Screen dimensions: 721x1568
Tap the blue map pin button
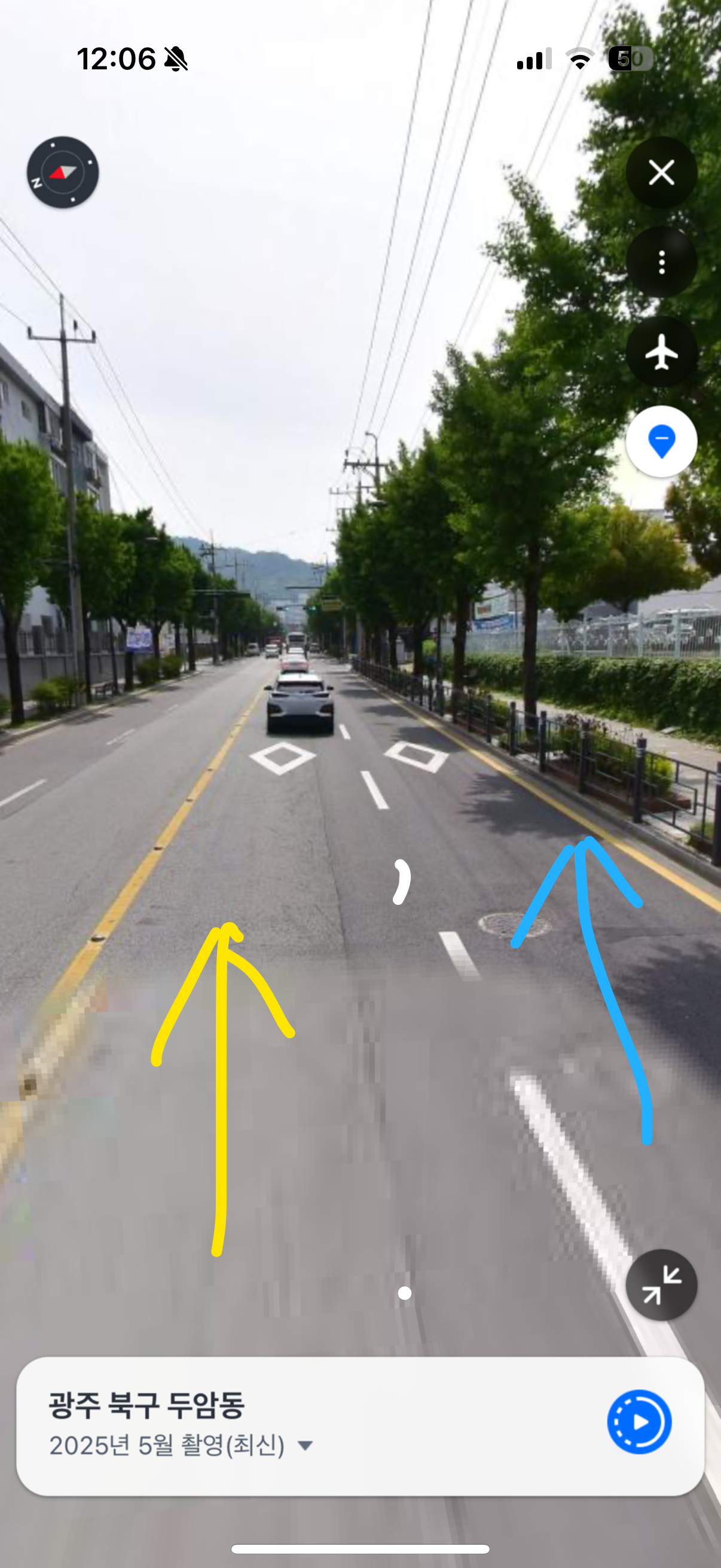pyautogui.click(x=661, y=441)
